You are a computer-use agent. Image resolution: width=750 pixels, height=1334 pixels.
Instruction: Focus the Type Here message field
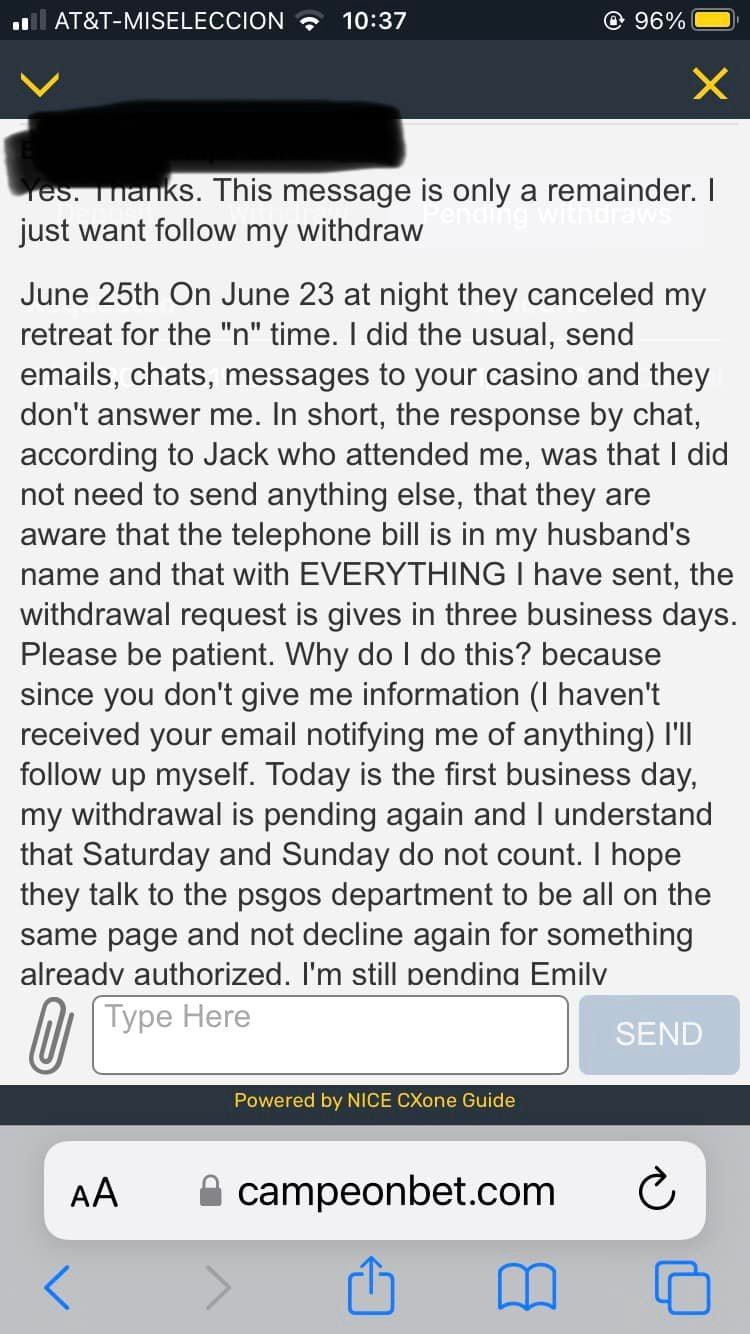point(330,1034)
